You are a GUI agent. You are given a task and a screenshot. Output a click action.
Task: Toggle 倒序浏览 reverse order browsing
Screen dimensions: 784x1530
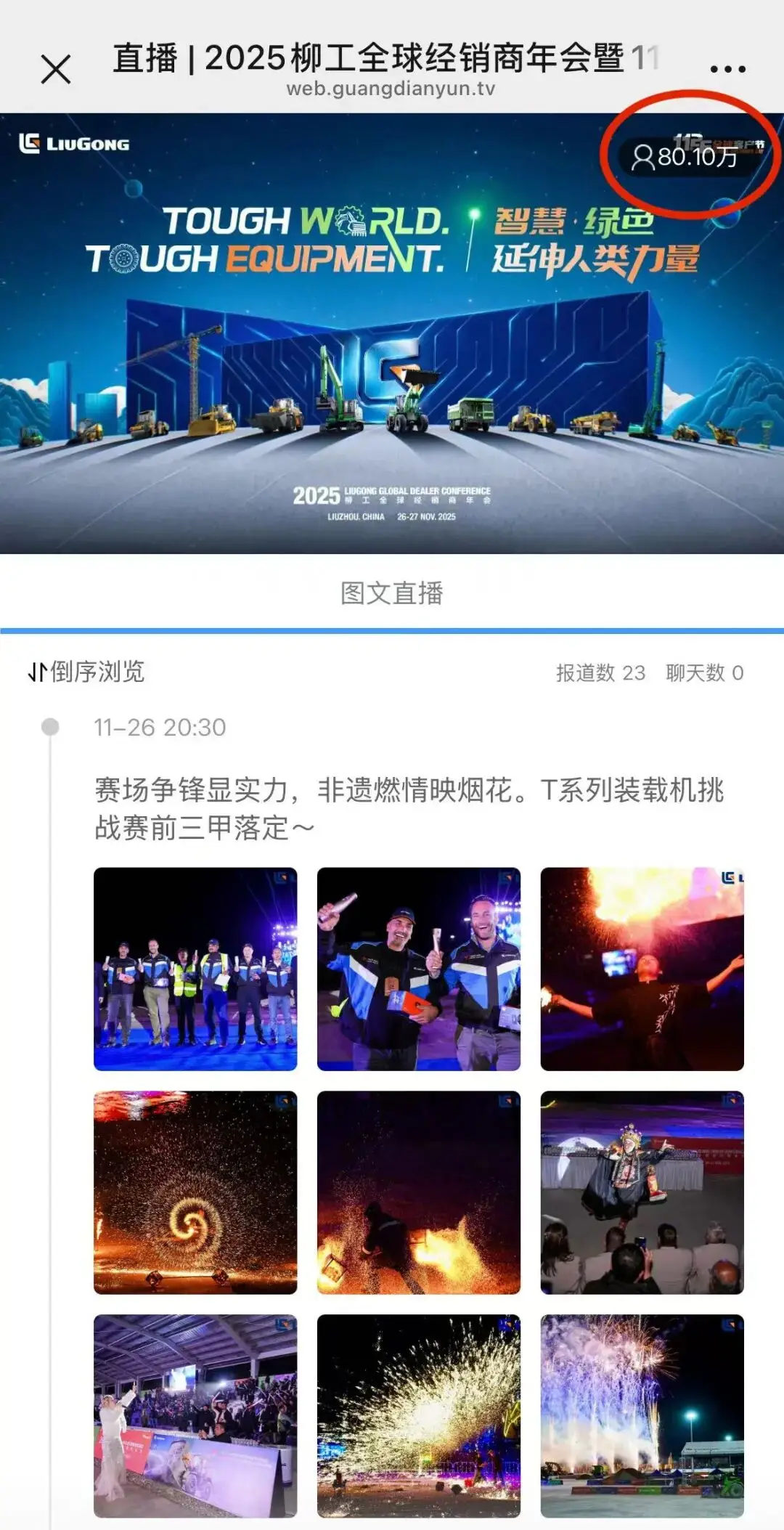tap(86, 672)
